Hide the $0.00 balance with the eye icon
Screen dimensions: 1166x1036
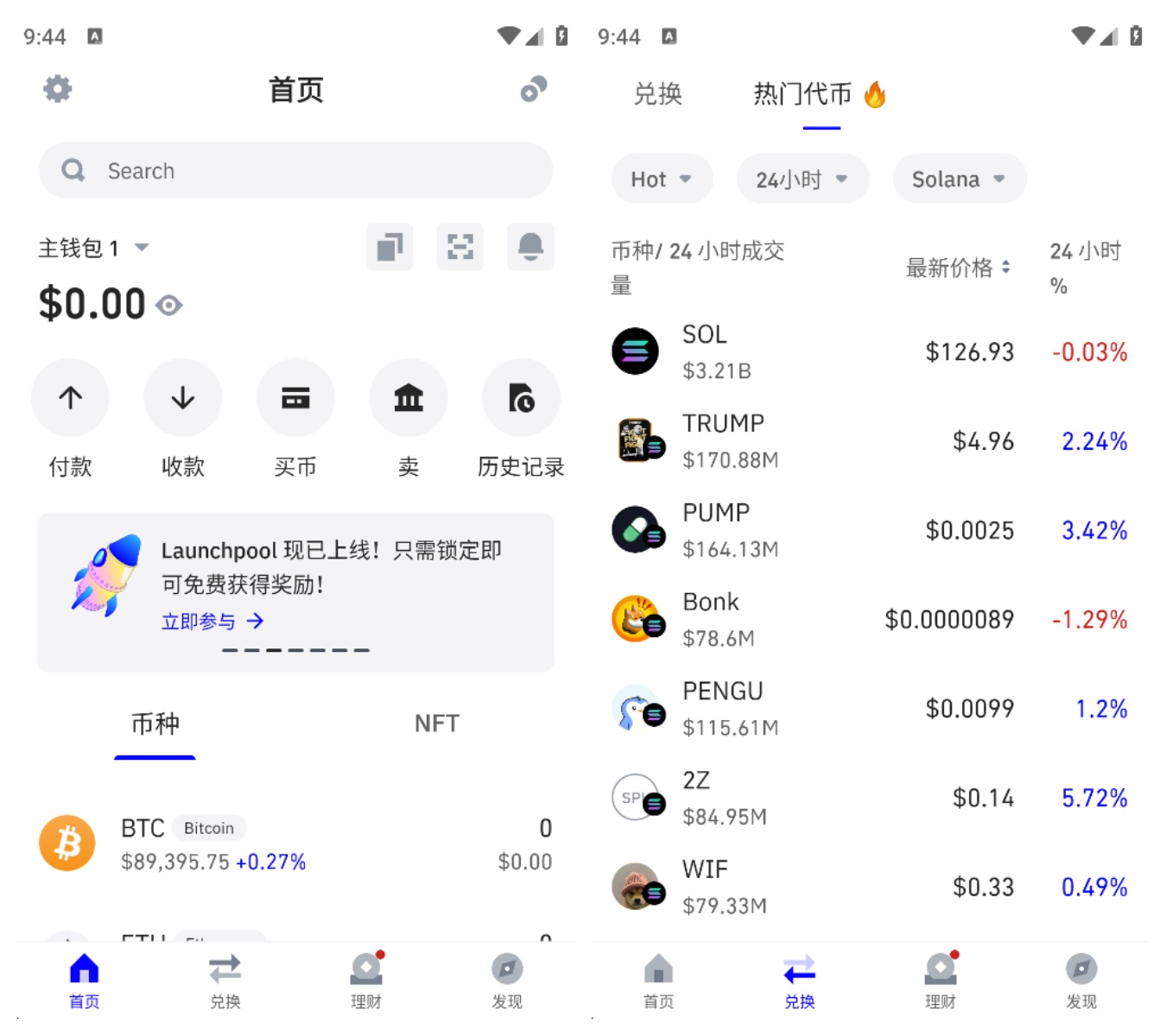click(x=169, y=305)
